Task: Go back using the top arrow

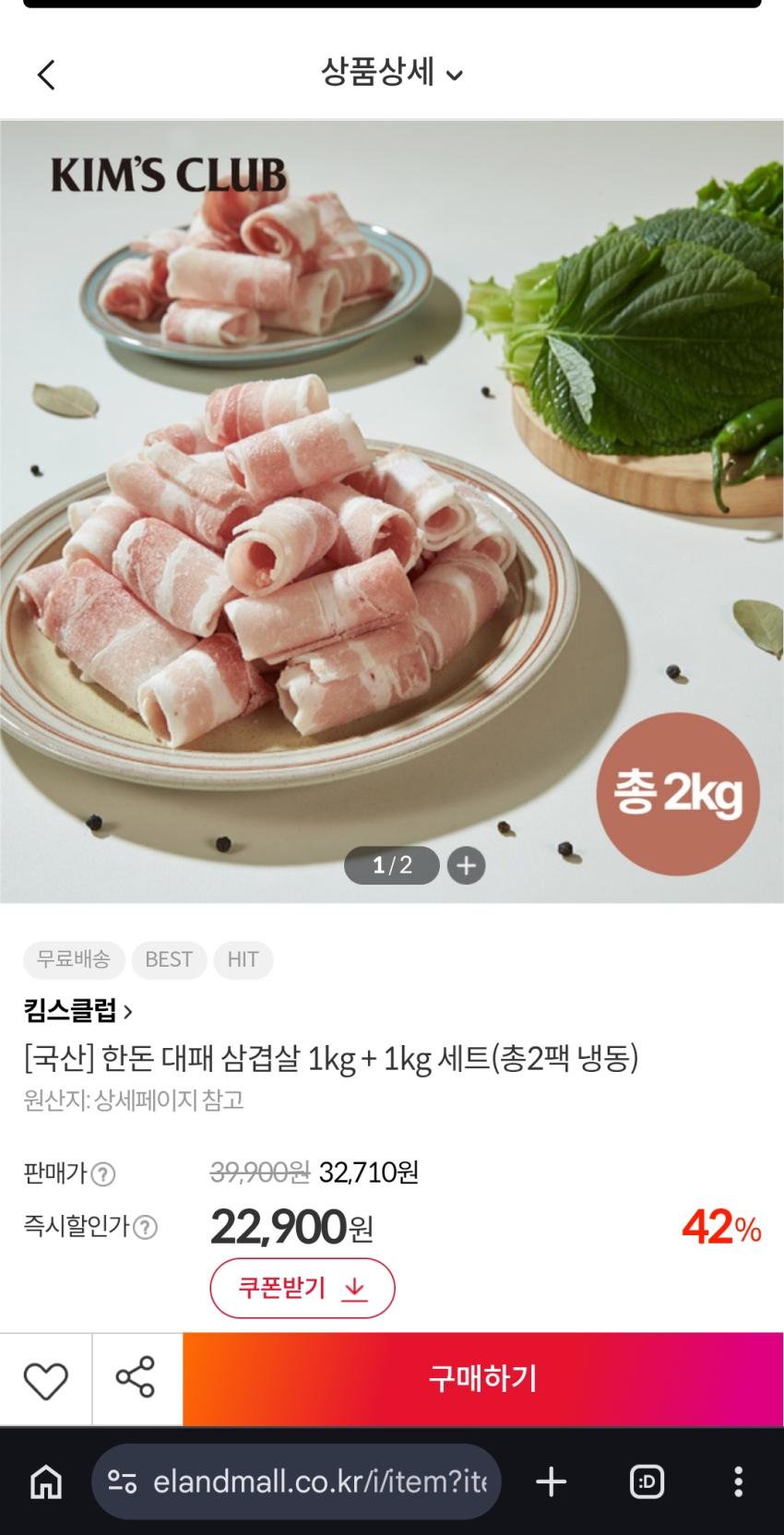Action: coord(46,74)
